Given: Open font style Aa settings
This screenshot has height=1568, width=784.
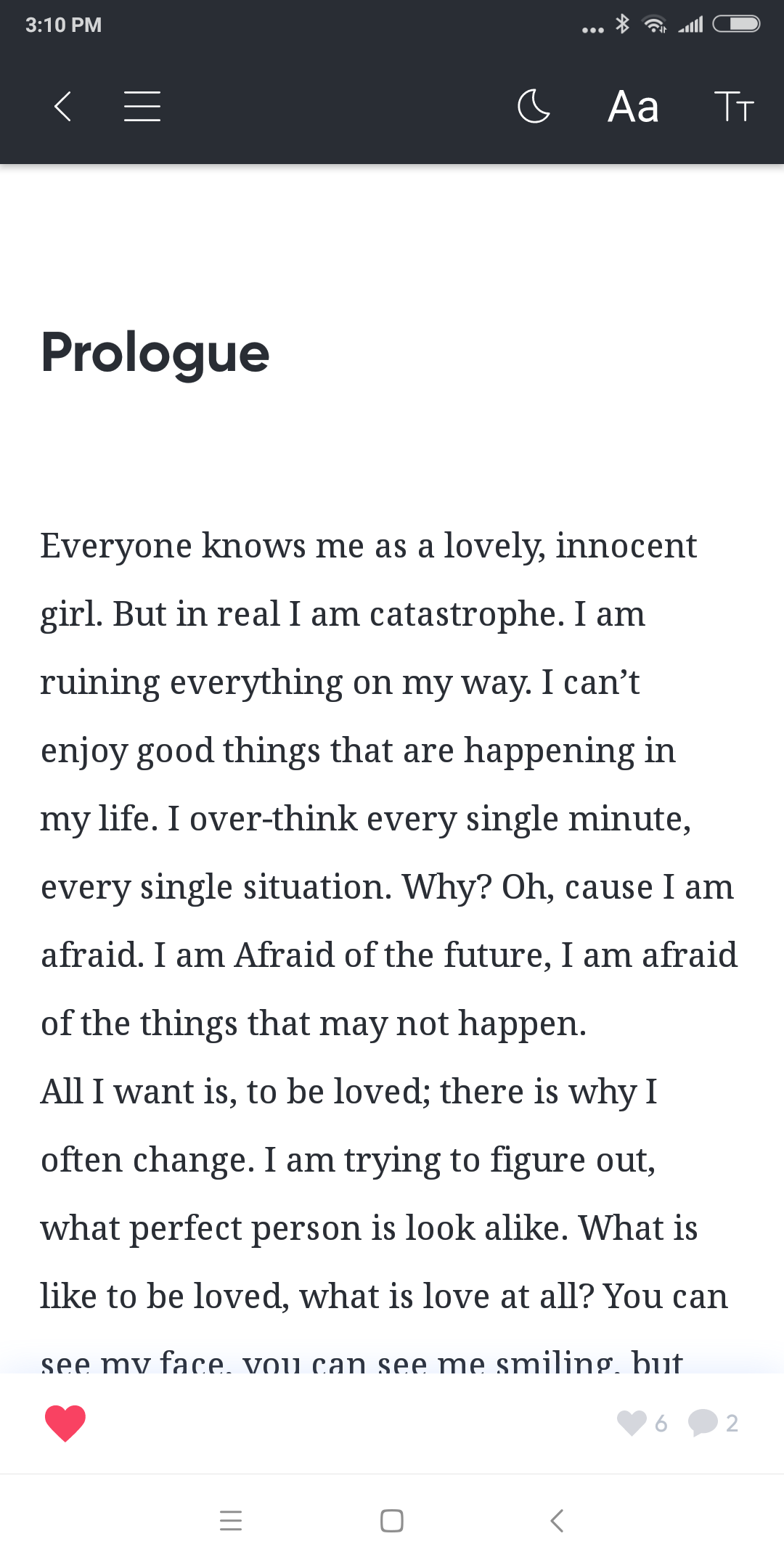Looking at the screenshot, I should pos(633,106).
